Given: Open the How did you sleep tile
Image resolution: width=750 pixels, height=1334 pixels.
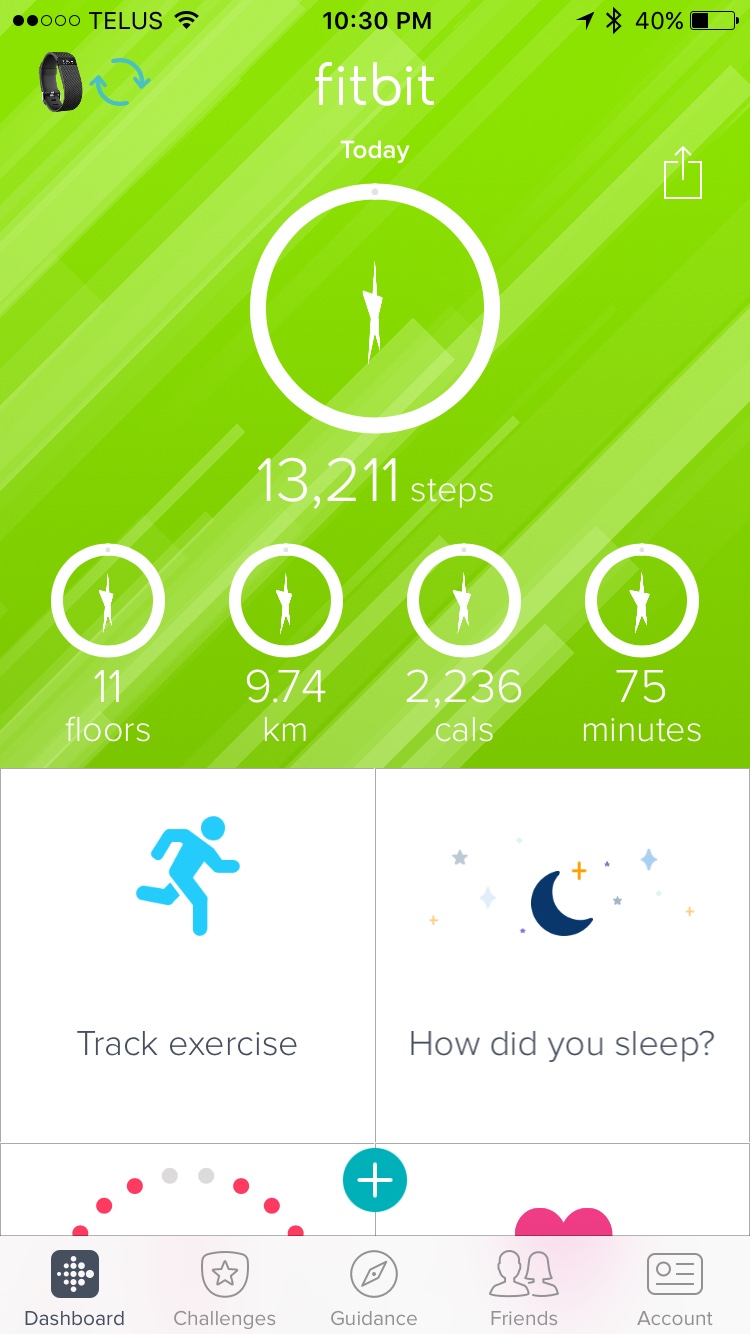Looking at the screenshot, I should pyautogui.click(x=562, y=955).
